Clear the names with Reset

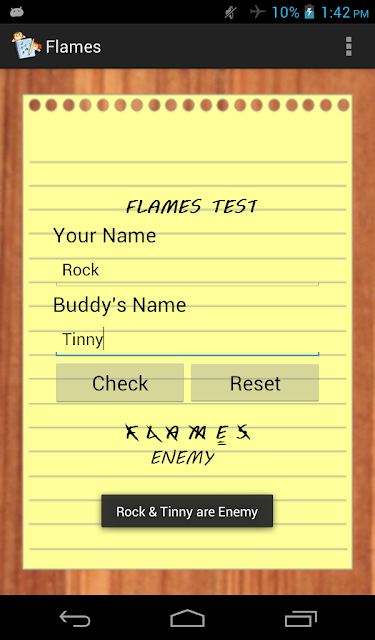pyautogui.click(x=255, y=383)
